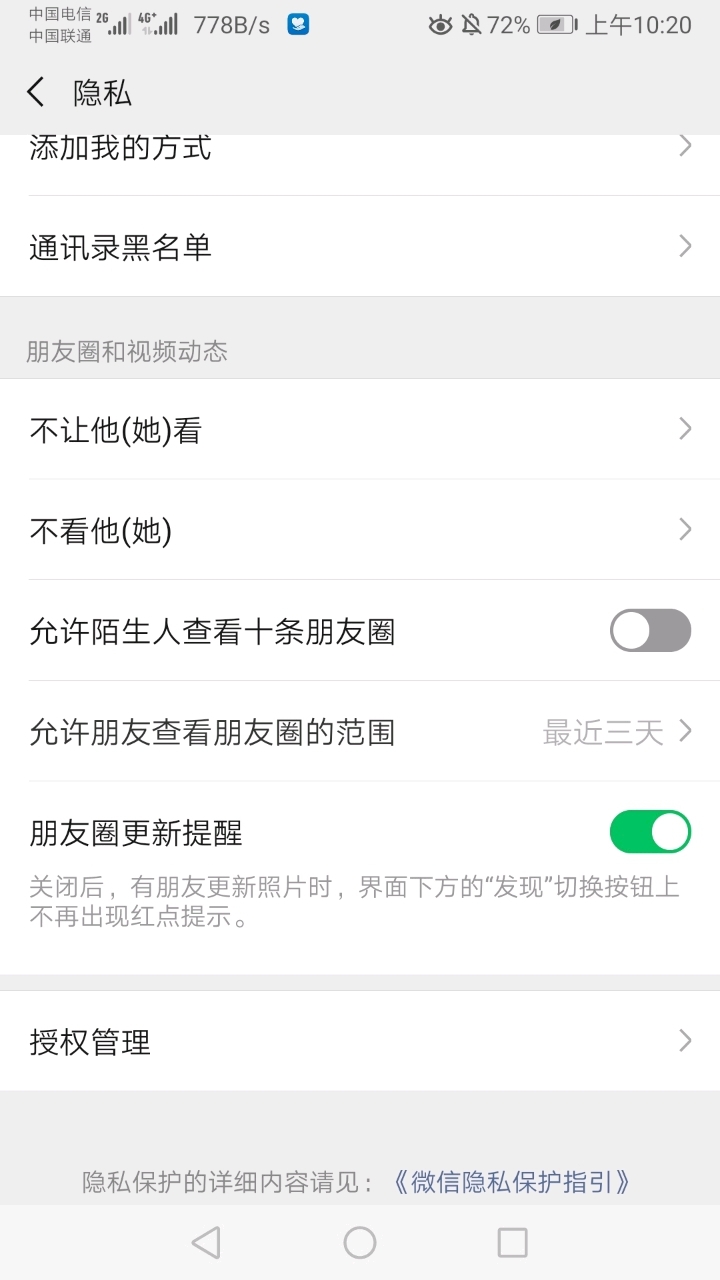Tap the eye protection icon in status bar
This screenshot has width=720, height=1280.
click(x=441, y=24)
